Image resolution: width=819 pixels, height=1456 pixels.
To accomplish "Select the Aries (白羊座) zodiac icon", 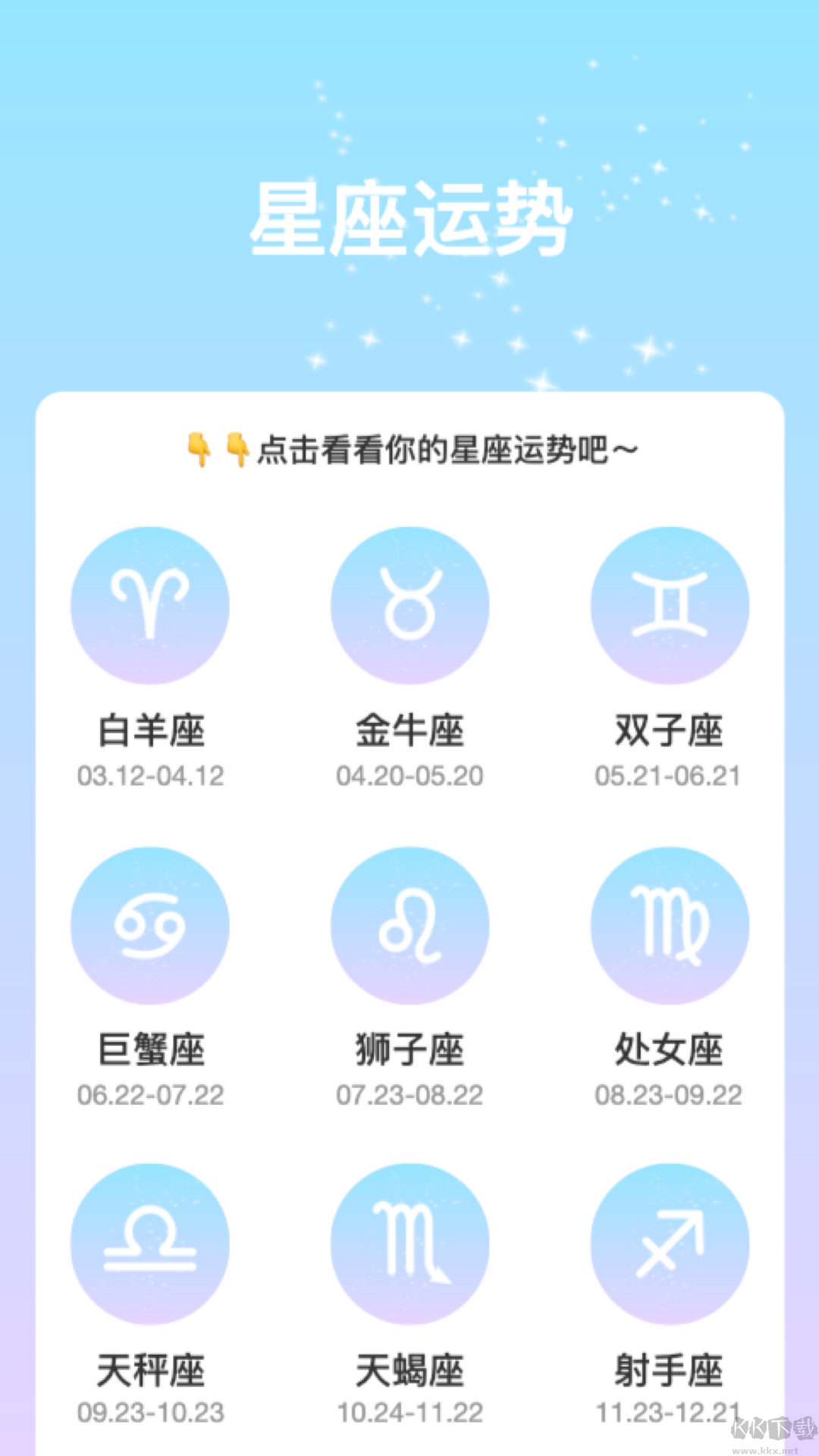I will click(149, 603).
